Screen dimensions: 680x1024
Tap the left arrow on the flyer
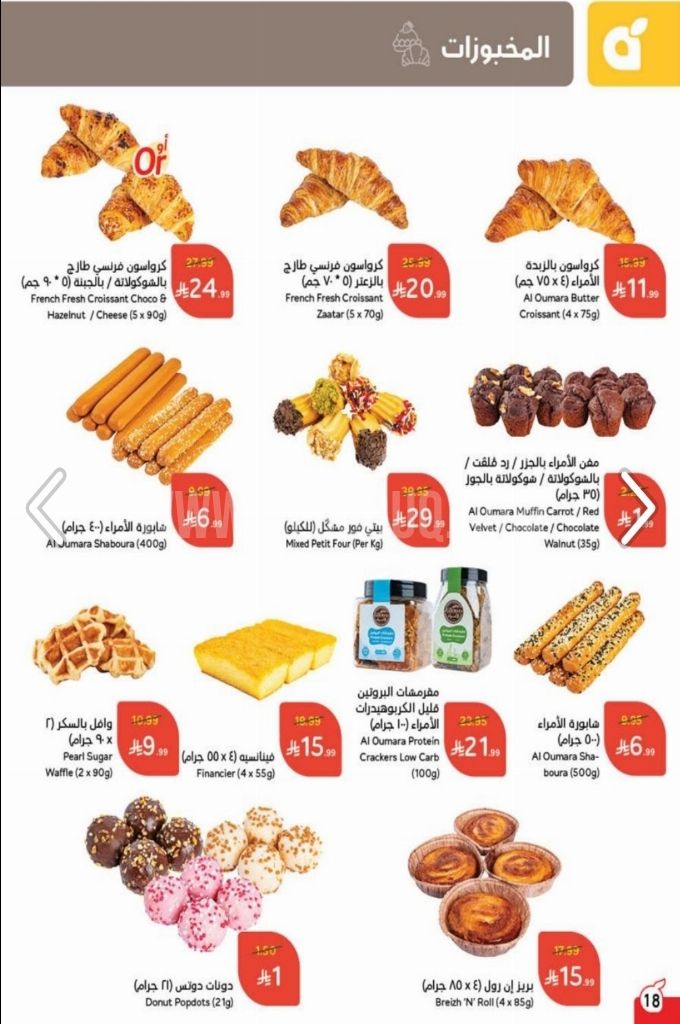tap(46, 507)
